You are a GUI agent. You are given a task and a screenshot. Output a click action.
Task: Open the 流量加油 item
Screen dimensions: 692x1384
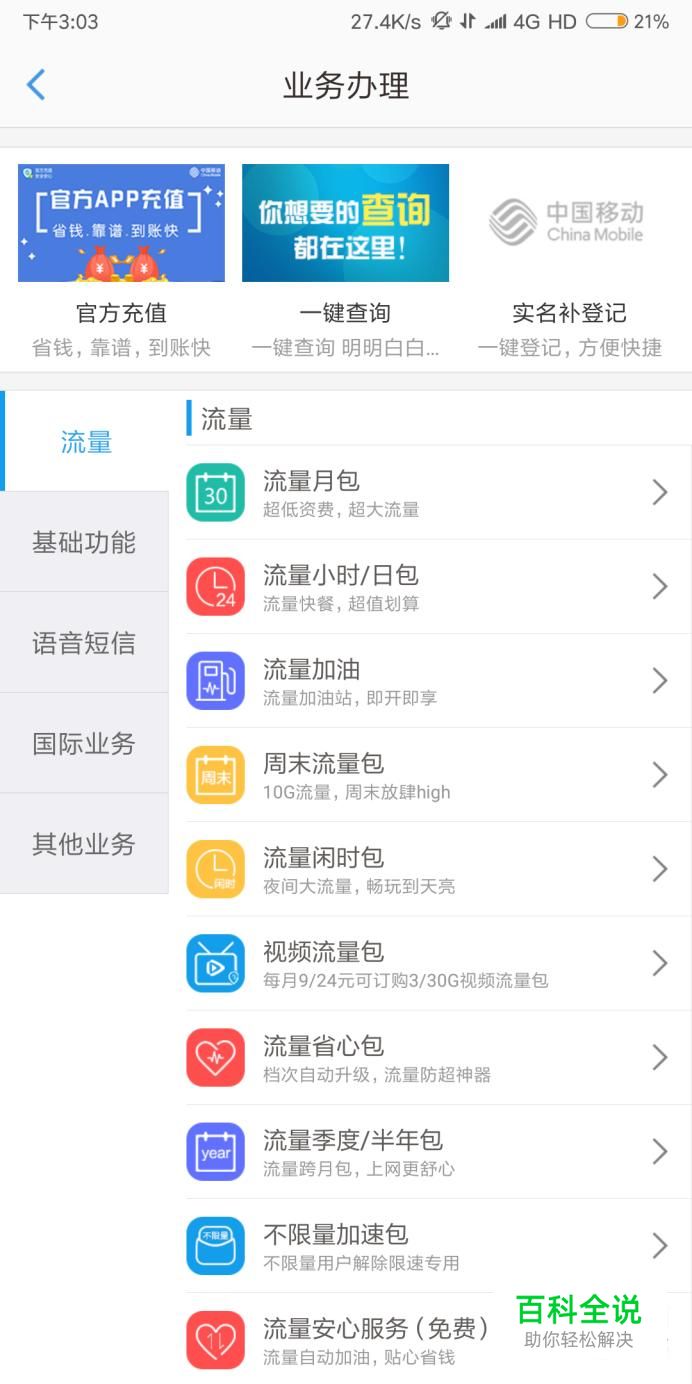(x=438, y=681)
